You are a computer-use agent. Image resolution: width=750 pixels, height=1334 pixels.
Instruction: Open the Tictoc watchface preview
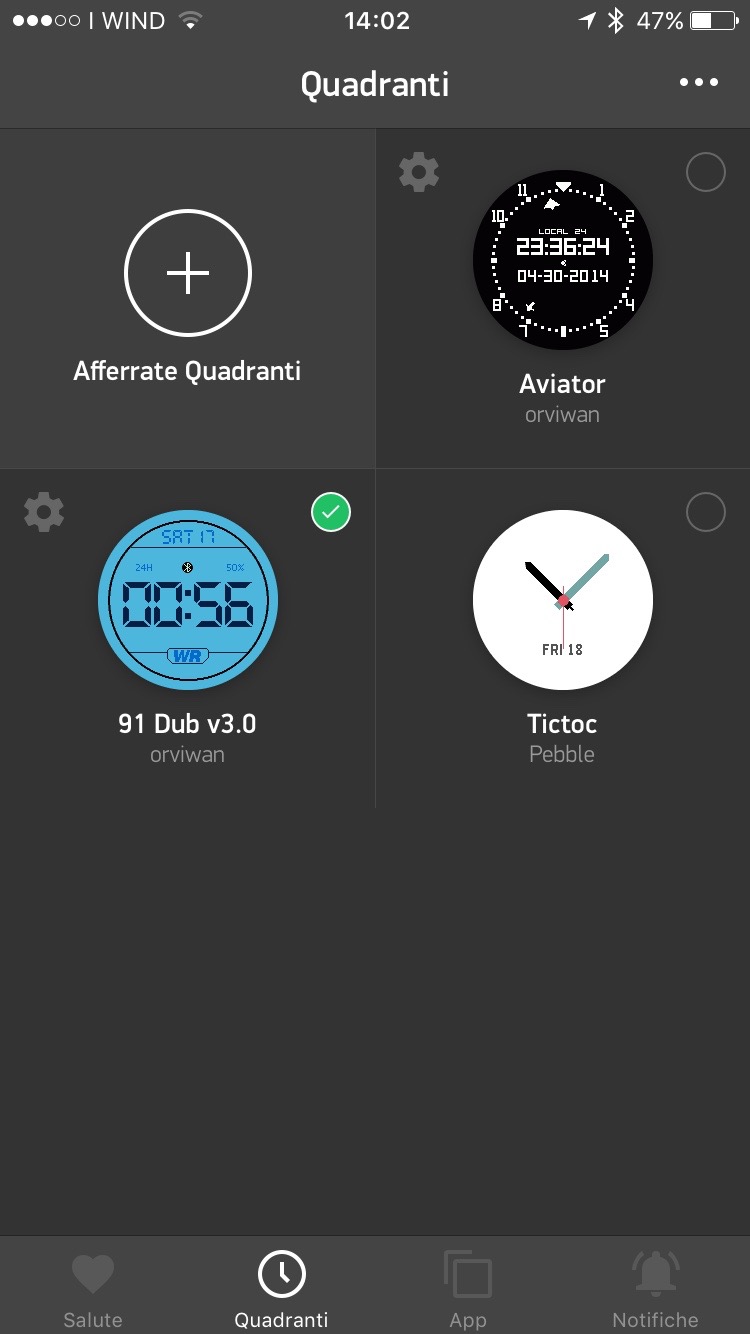(x=562, y=600)
